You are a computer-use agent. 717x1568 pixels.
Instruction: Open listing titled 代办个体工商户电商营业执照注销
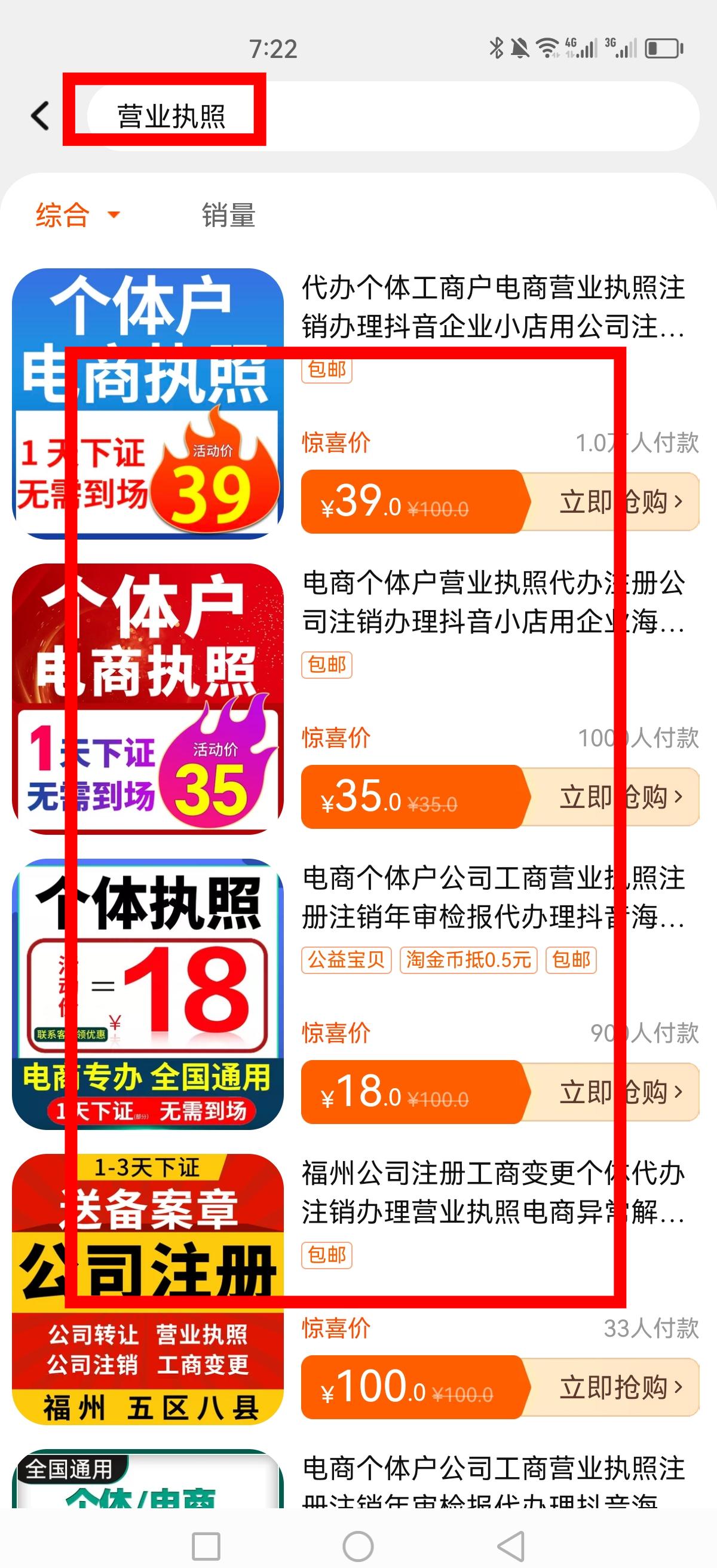tap(493, 307)
